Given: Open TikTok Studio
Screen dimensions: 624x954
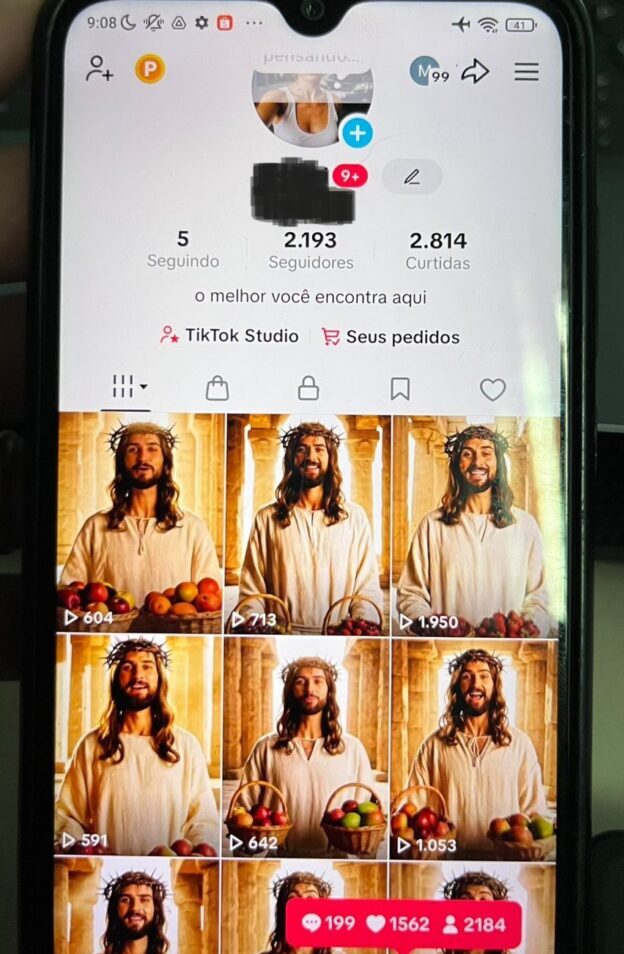Looking at the screenshot, I should click(230, 336).
